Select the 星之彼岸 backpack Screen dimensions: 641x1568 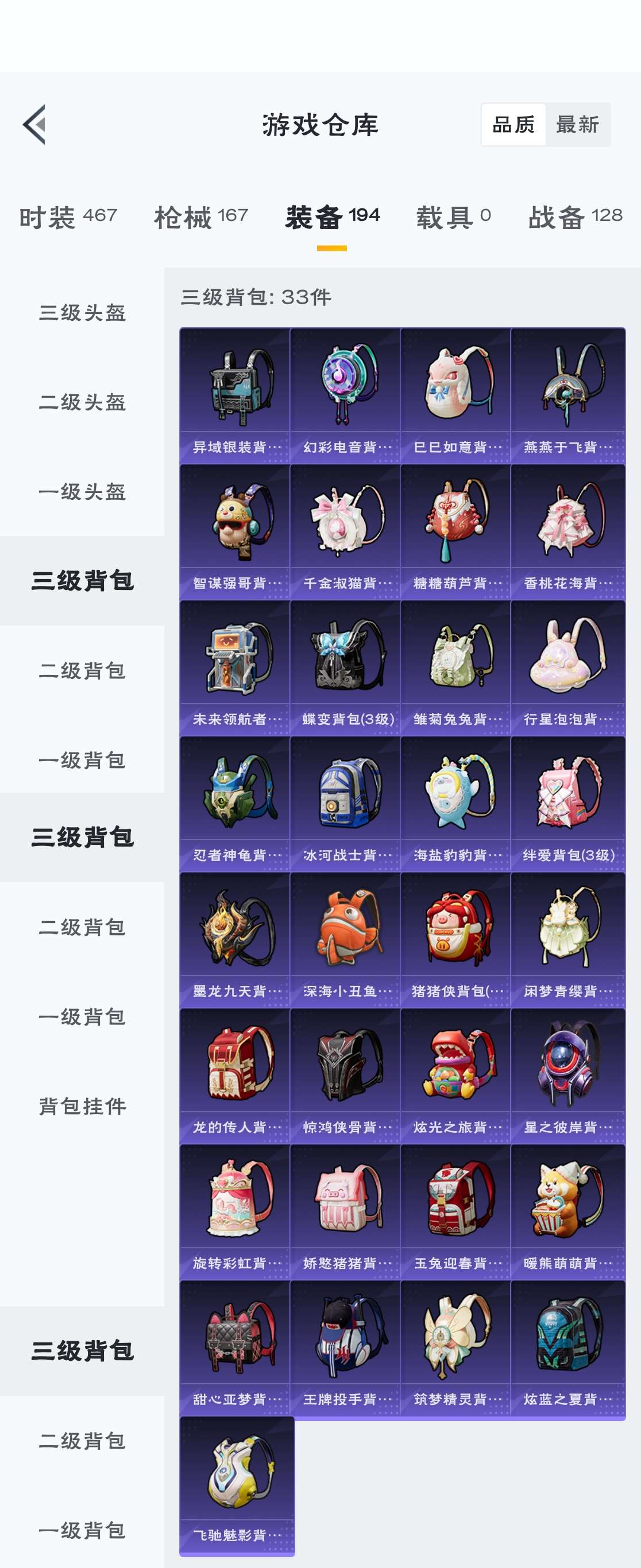click(567, 1076)
